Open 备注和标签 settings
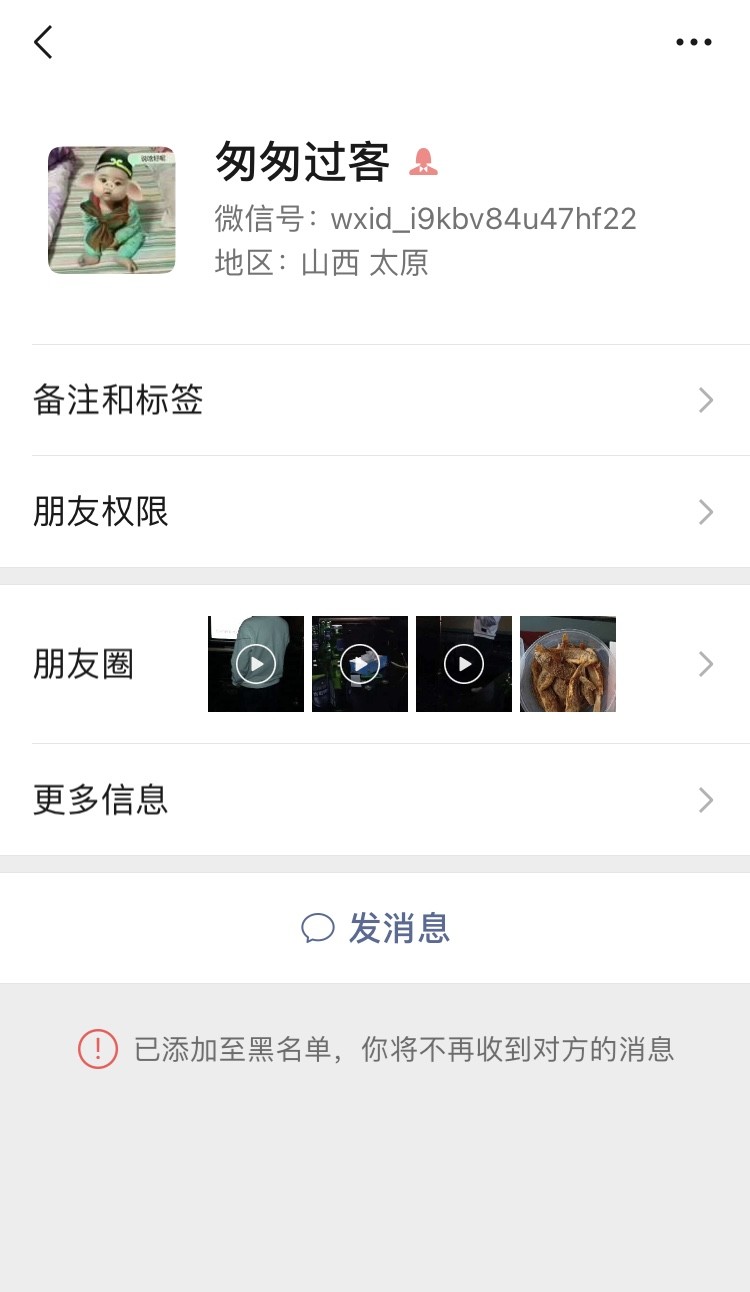The width and height of the screenshot is (750, 1292). coord(375,400)
